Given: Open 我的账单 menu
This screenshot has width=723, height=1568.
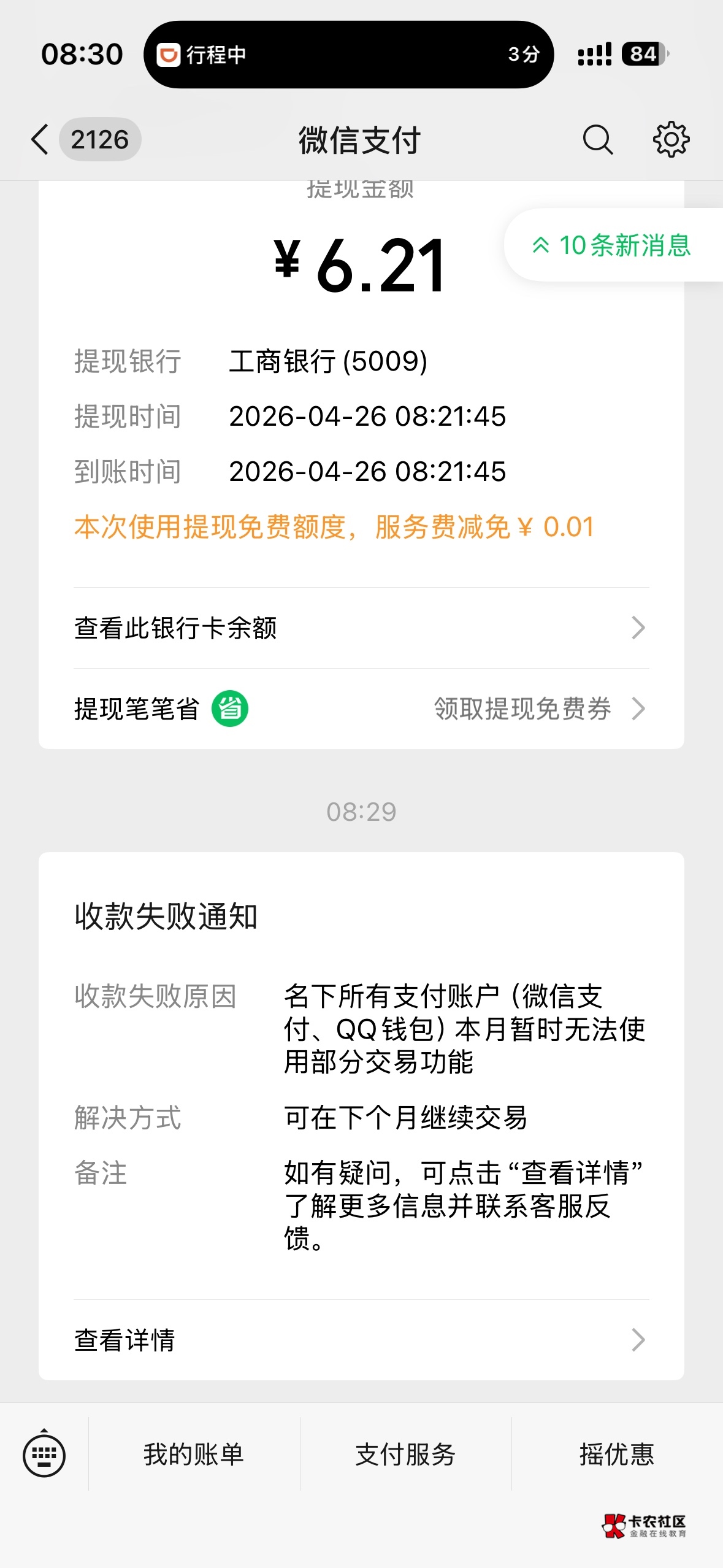Looking at the screenshot, I should (x=194, y=1455).
